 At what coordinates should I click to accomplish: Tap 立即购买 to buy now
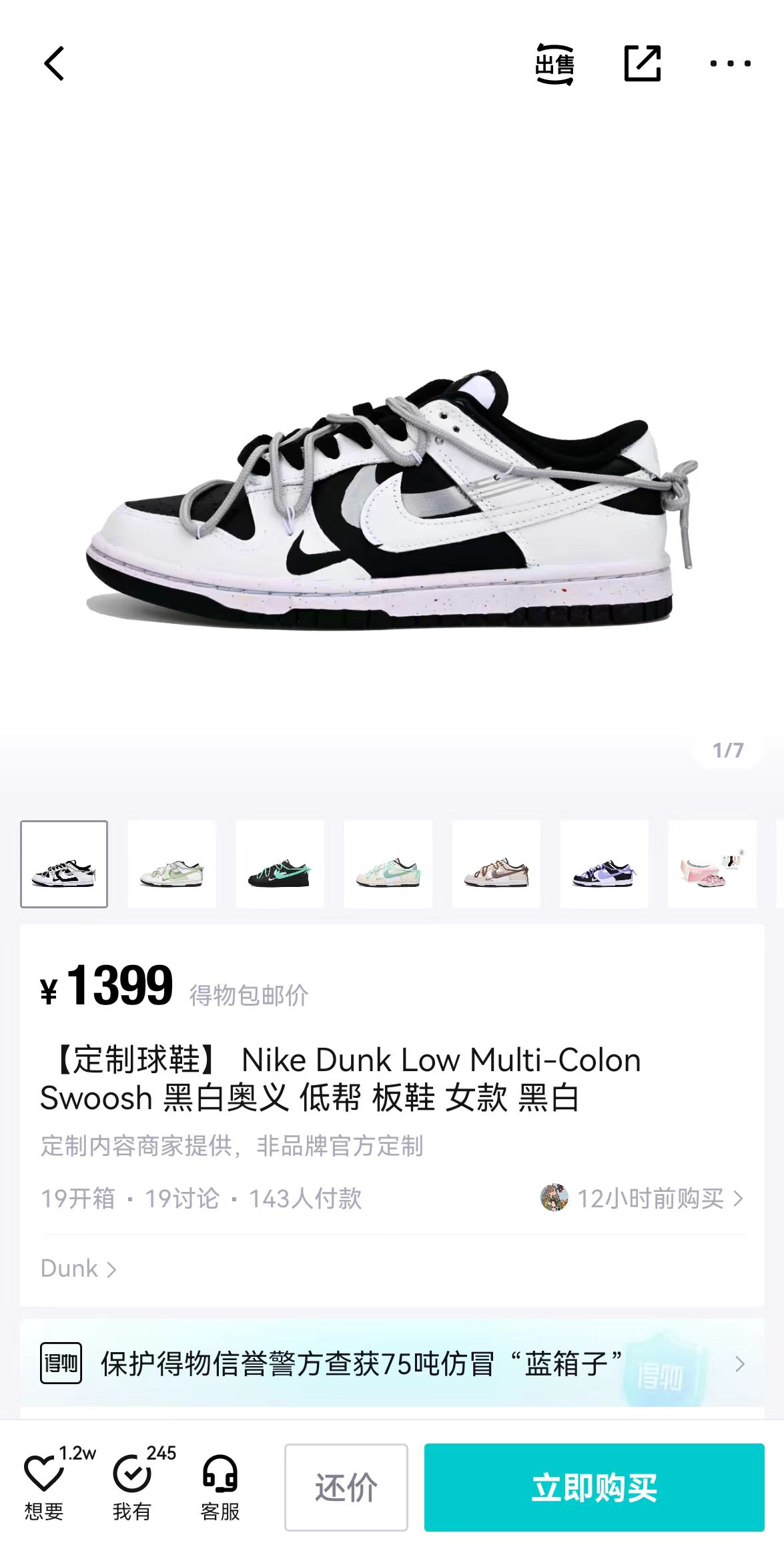coord(595,1487)
